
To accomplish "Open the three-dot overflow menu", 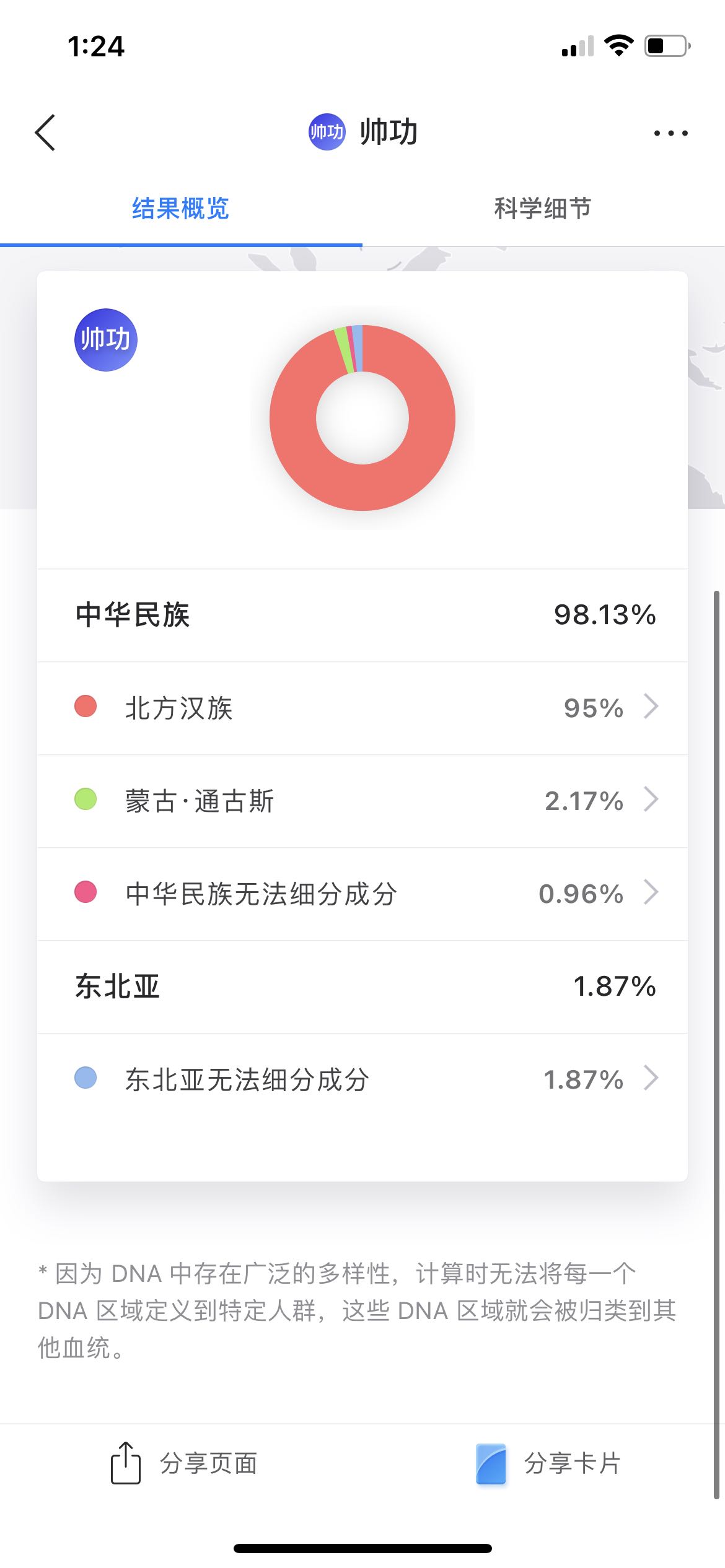I will click(671, 133).
